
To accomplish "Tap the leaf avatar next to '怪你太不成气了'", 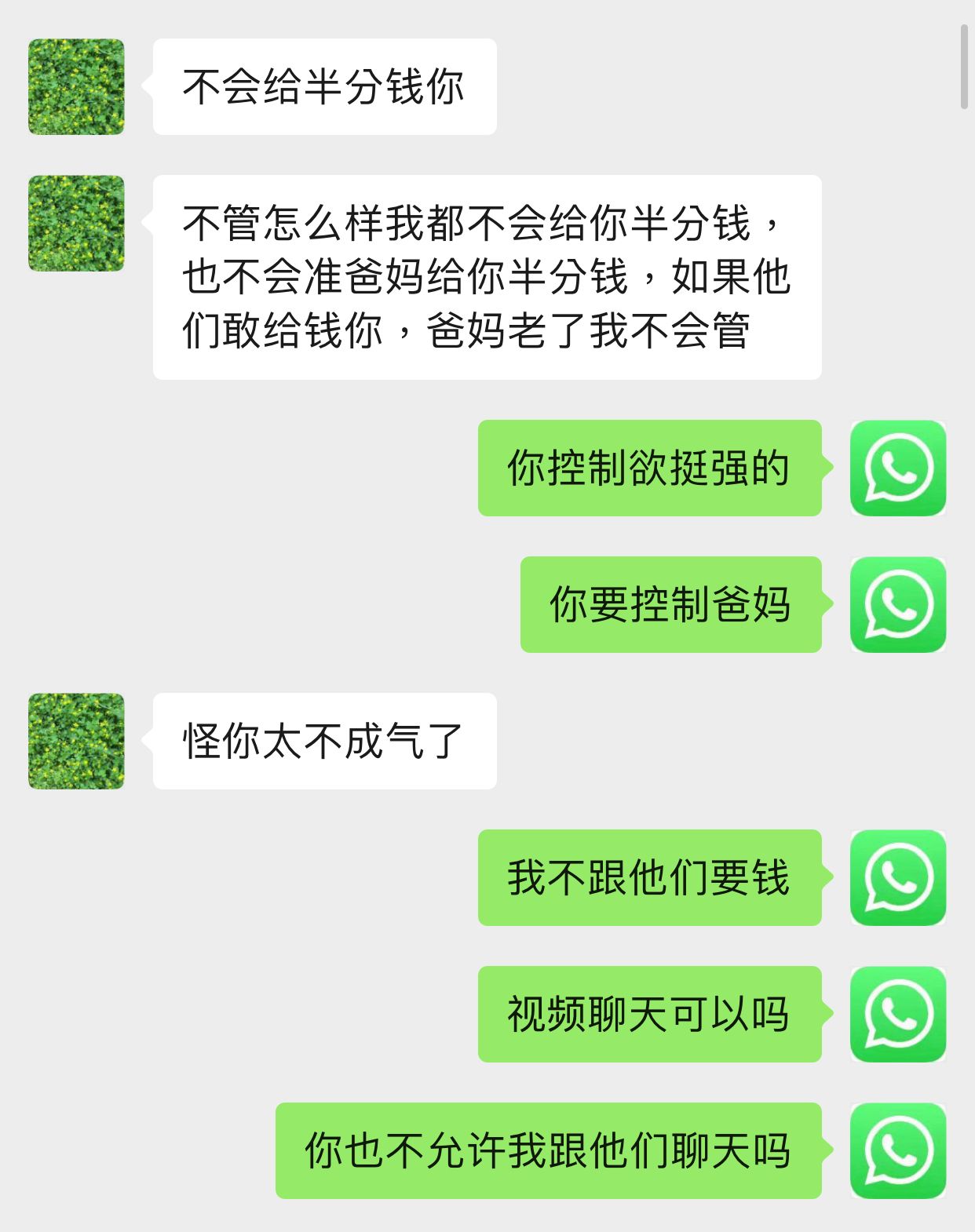I will click(x=76, y=741).
